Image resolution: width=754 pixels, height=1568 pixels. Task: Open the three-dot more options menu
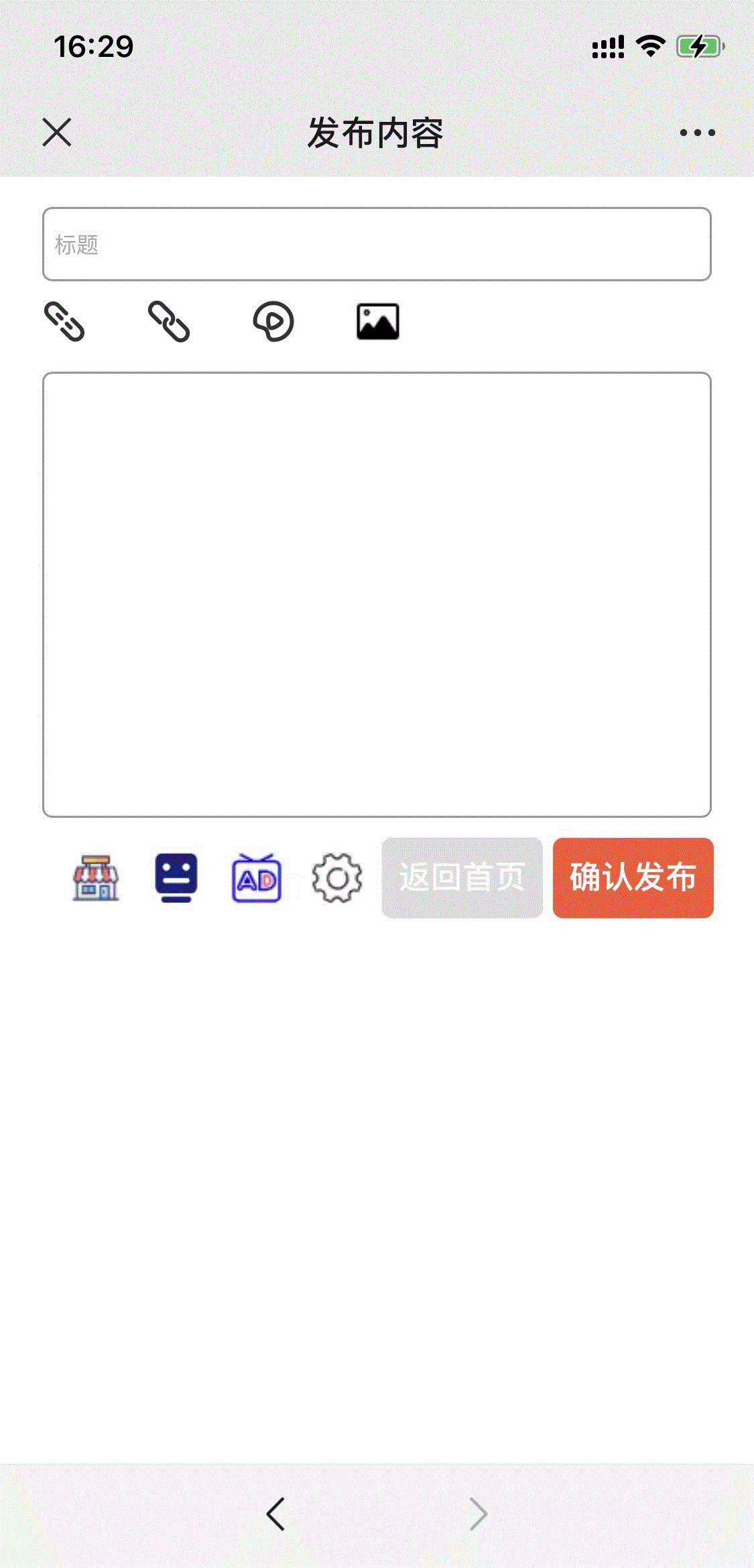tap(695, 132)
